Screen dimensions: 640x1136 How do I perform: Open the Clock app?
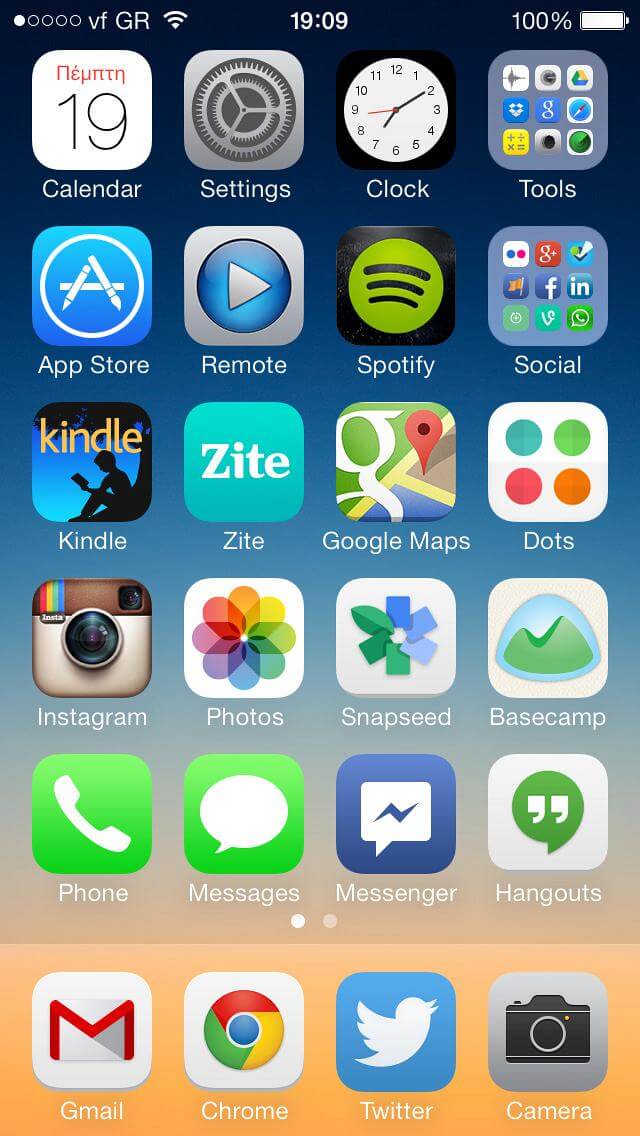point(396,110)
